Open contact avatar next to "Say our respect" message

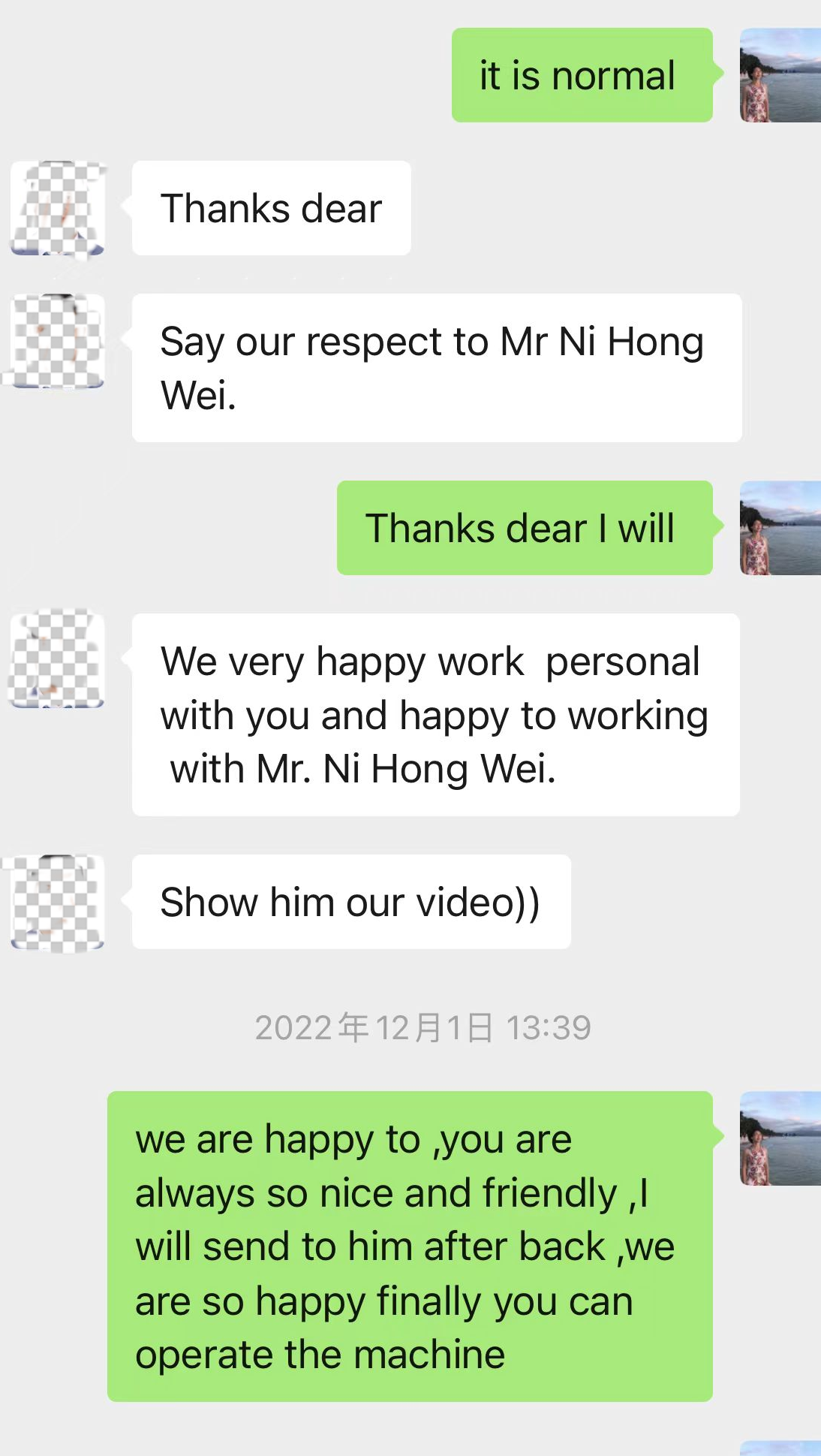[x=57, y=341]
